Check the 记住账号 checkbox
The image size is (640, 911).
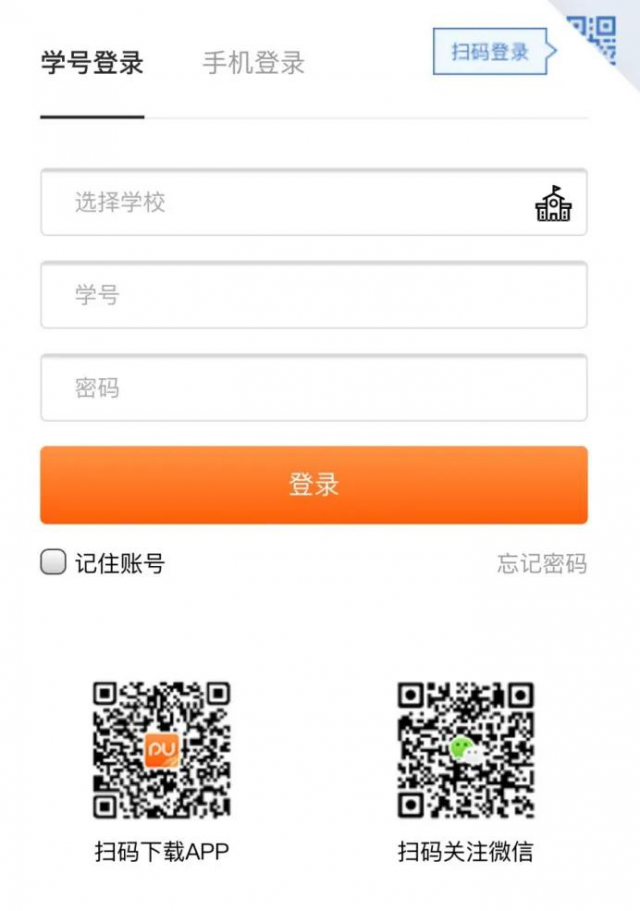[53, 563]
